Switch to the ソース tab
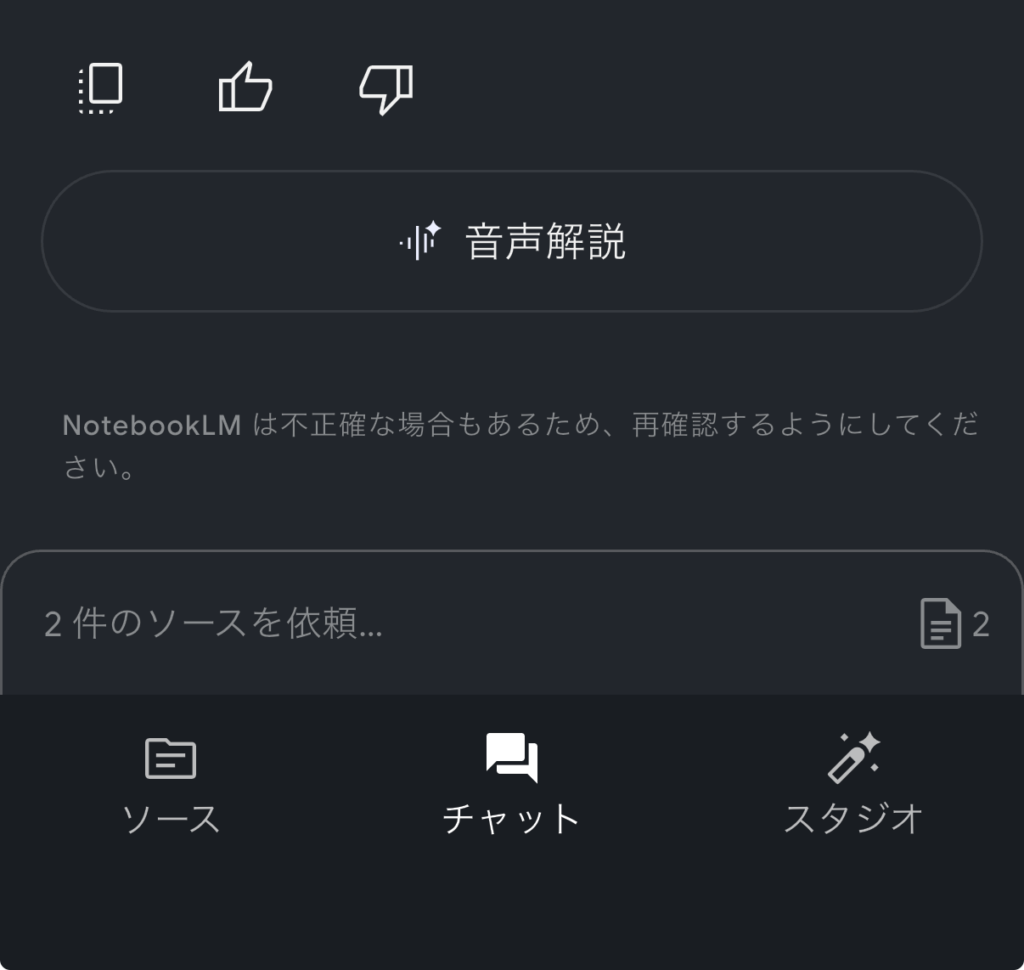 point(171,786)
